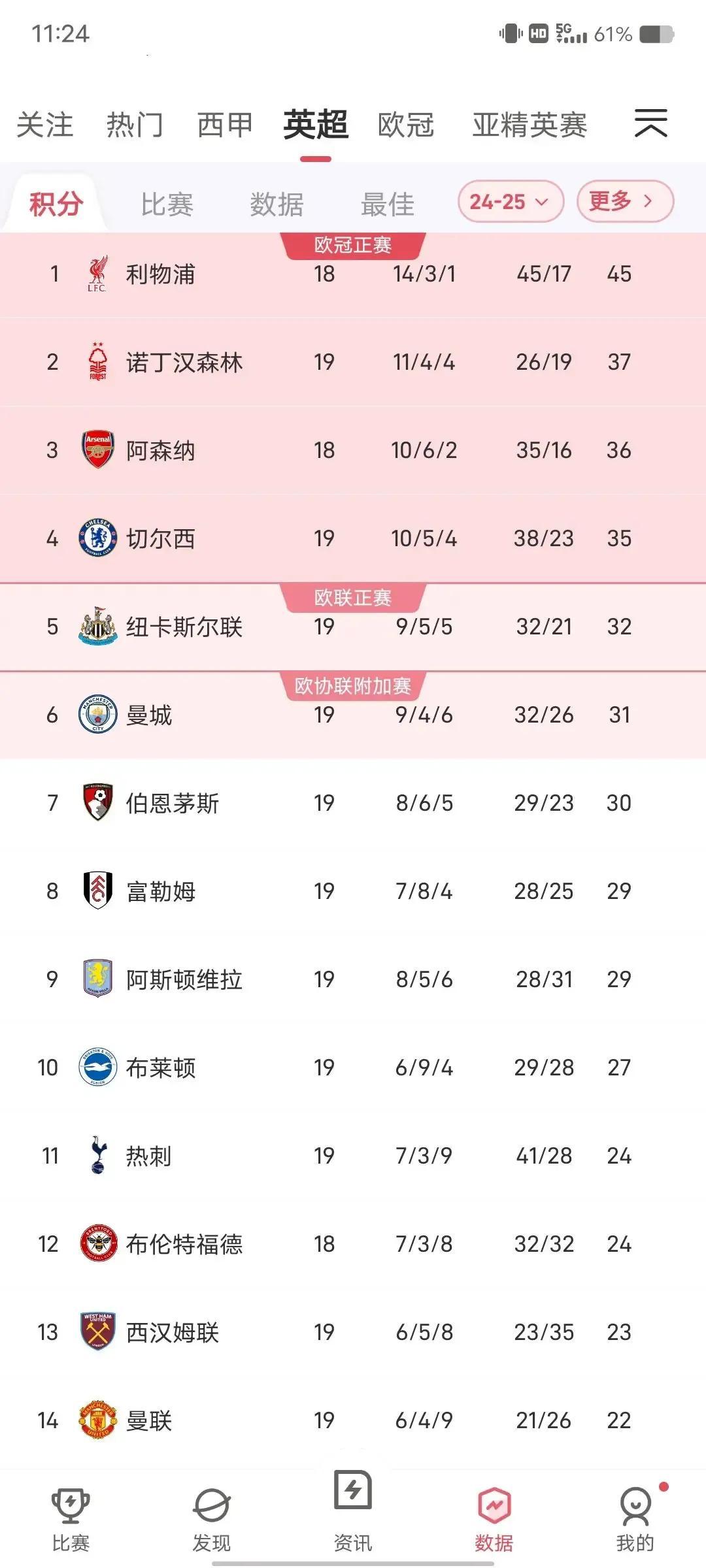Switch to the 资讯 bottom tab
706x1568 pixels.
[353, 1514]
